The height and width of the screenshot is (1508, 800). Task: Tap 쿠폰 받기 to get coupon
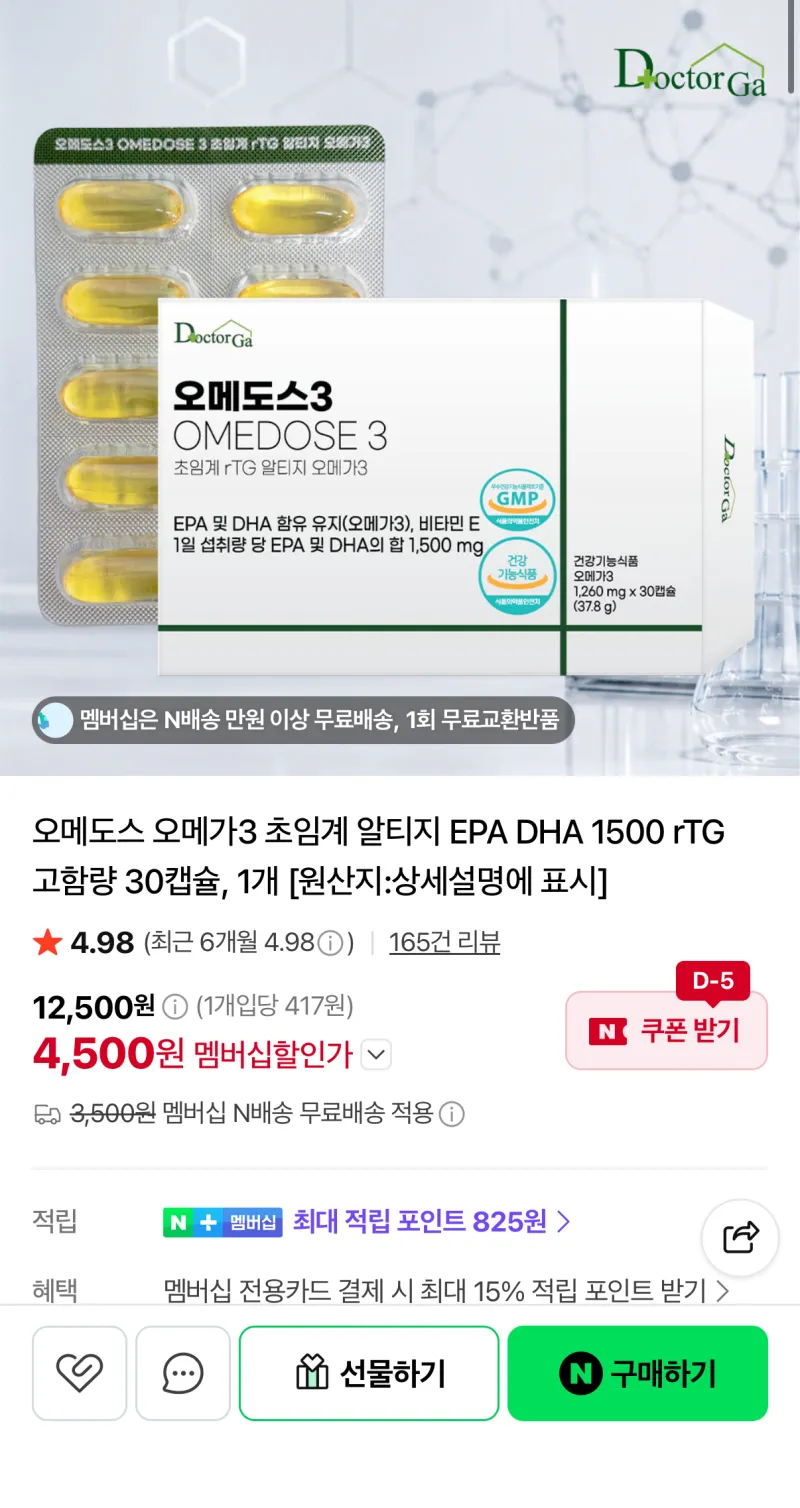tap(667, 1031)
